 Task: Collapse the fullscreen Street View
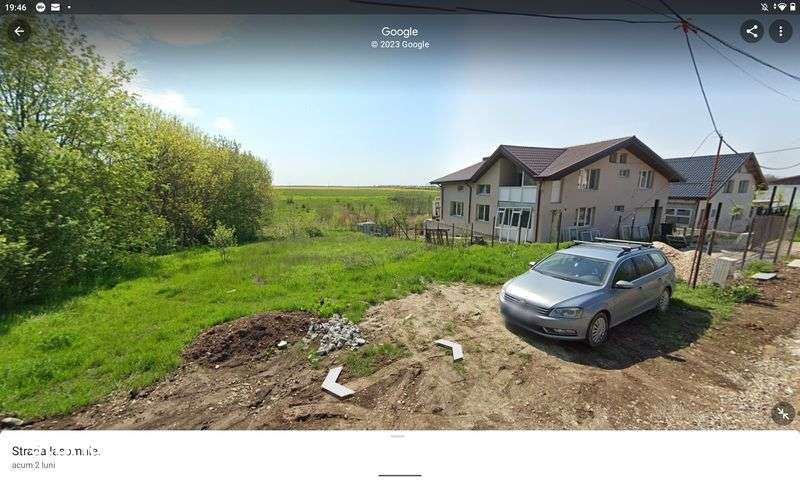tap(782, 413)
